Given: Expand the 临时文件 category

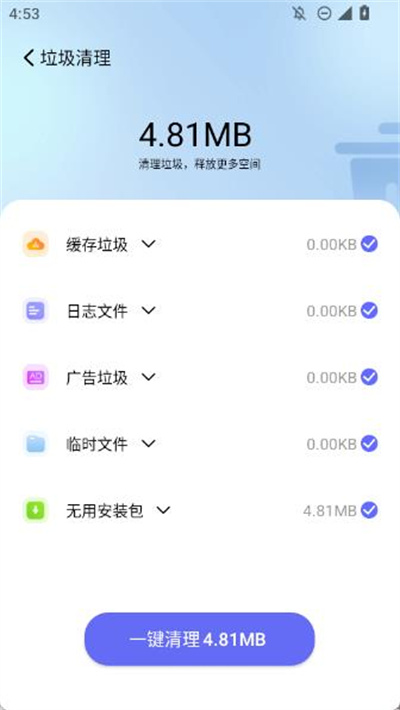Looking at the screenshot, I should point(149,443).
